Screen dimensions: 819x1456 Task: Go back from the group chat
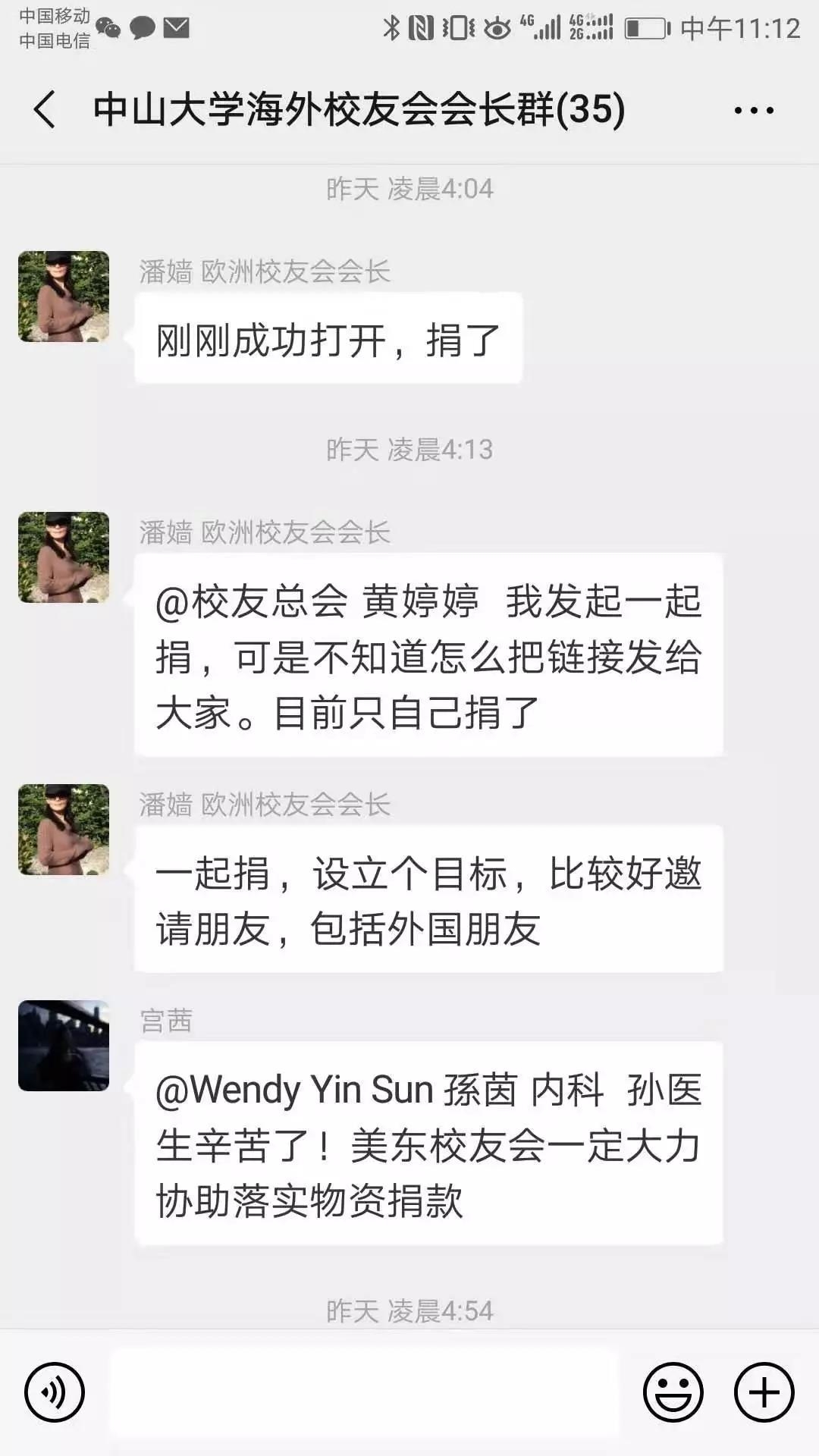(x=45, y=110)
